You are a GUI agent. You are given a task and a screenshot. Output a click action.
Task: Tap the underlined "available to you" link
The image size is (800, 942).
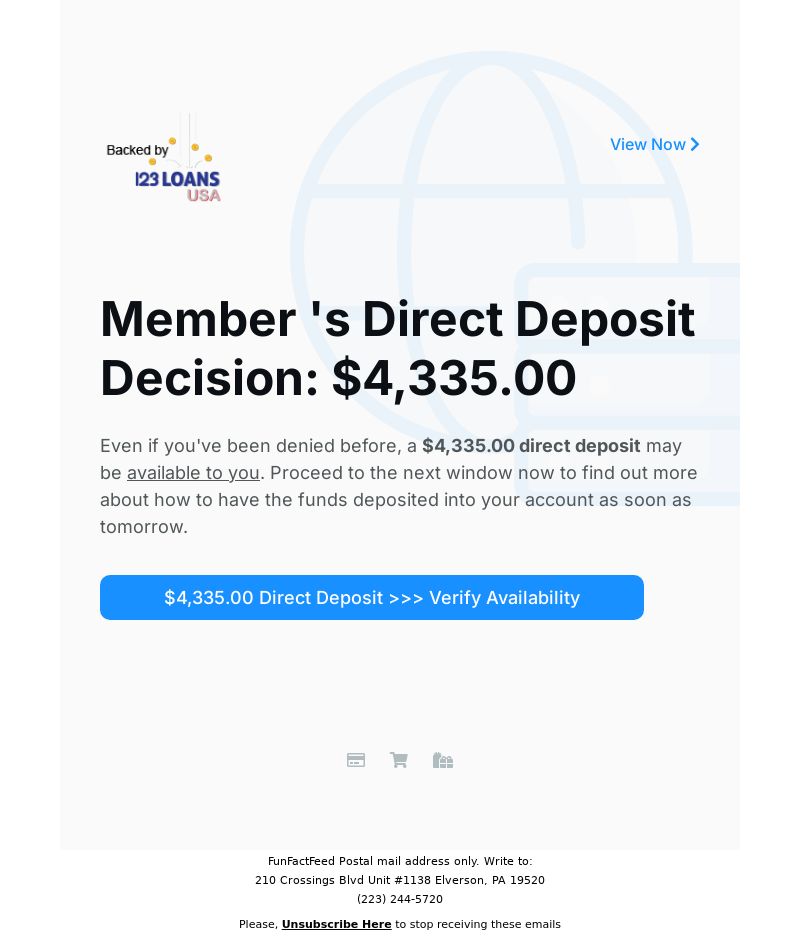[x=193, y=472]
